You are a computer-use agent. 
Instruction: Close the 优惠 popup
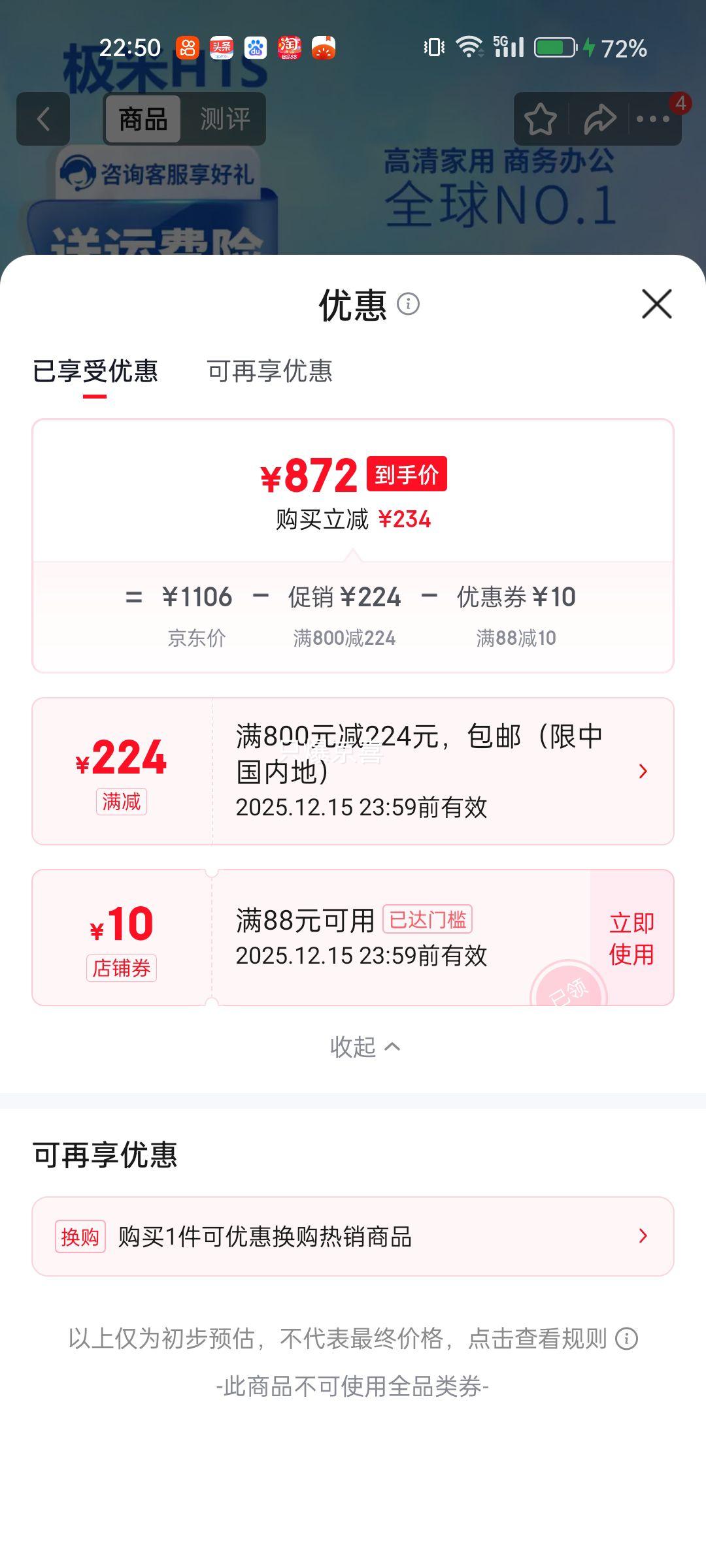click(x=656, y=304)
